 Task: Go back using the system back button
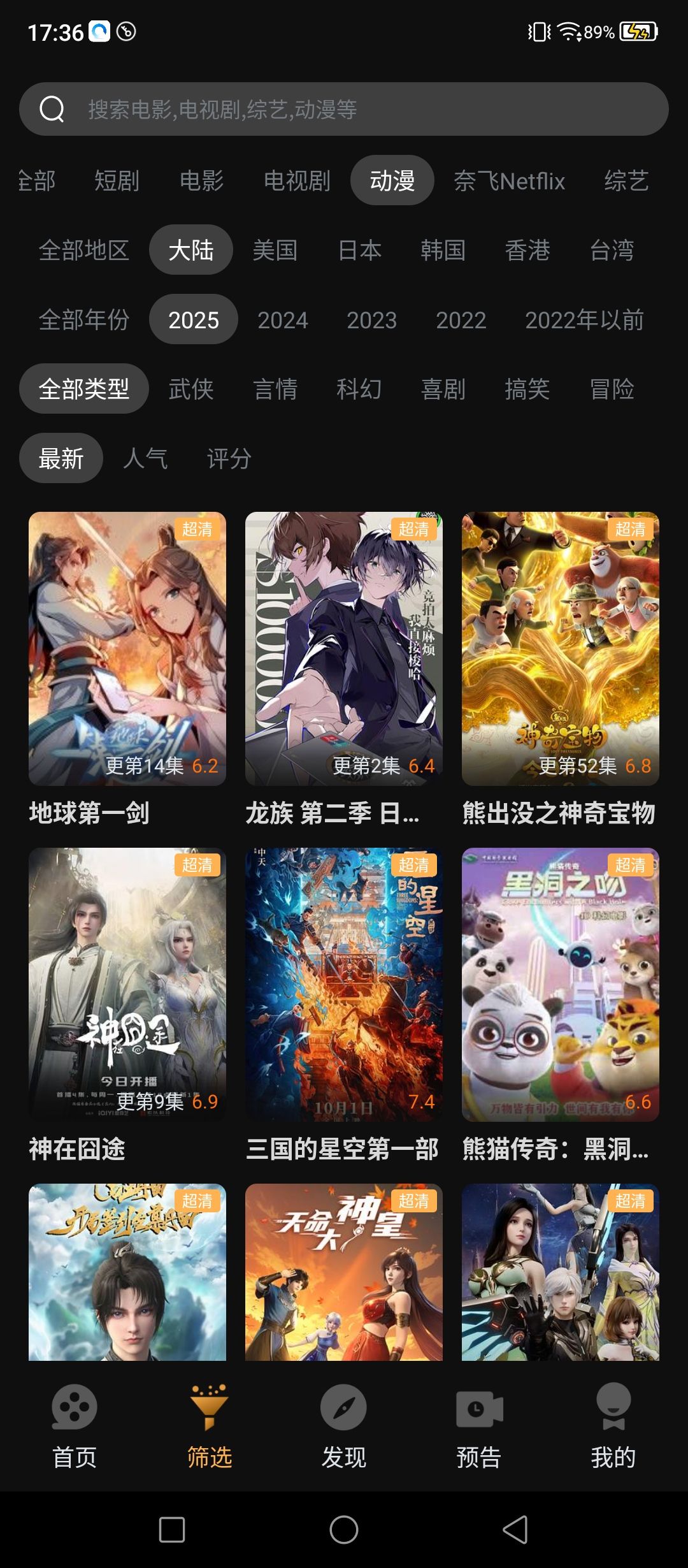[515, 1530]
